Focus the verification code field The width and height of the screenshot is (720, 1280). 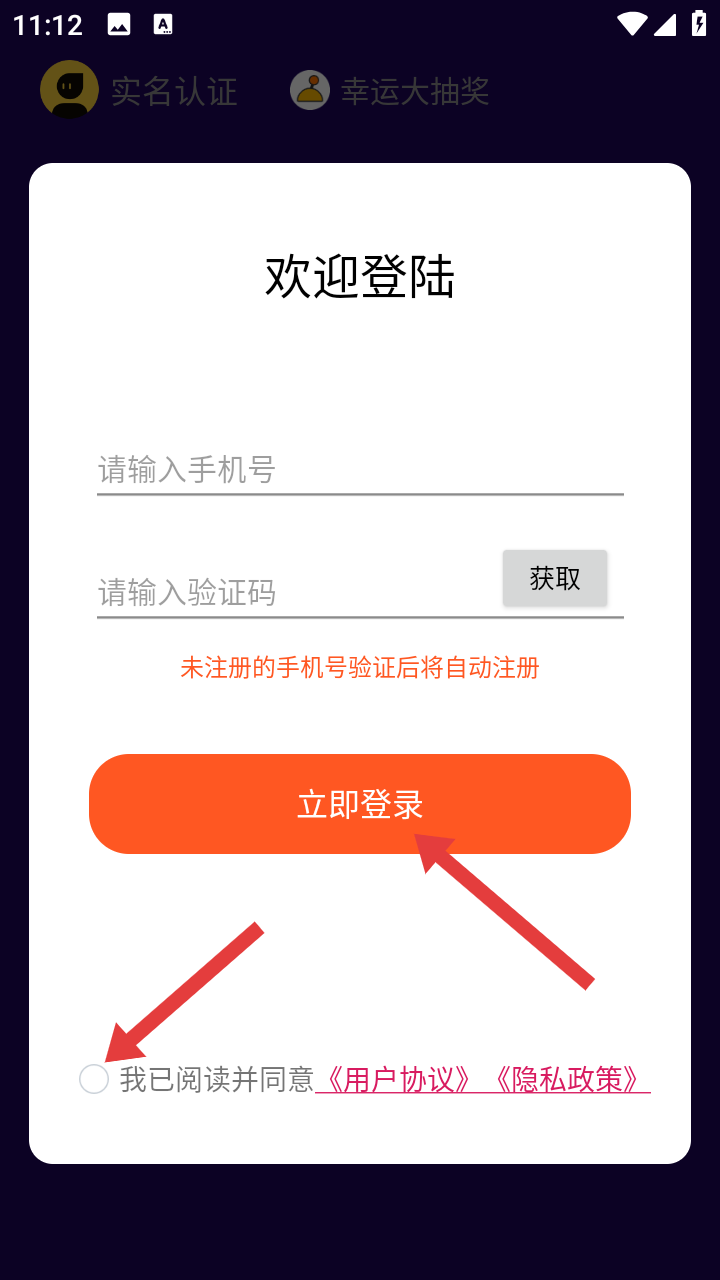(x=295, y=592)
